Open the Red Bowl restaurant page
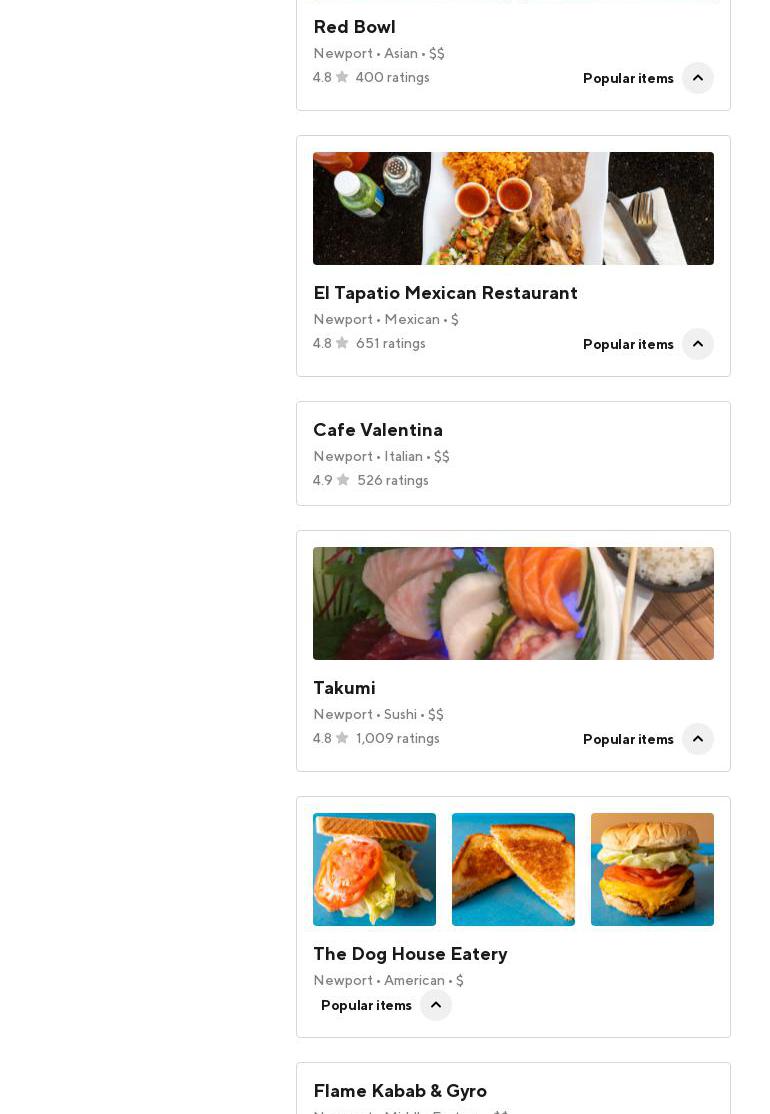 (x=354, y=27)
